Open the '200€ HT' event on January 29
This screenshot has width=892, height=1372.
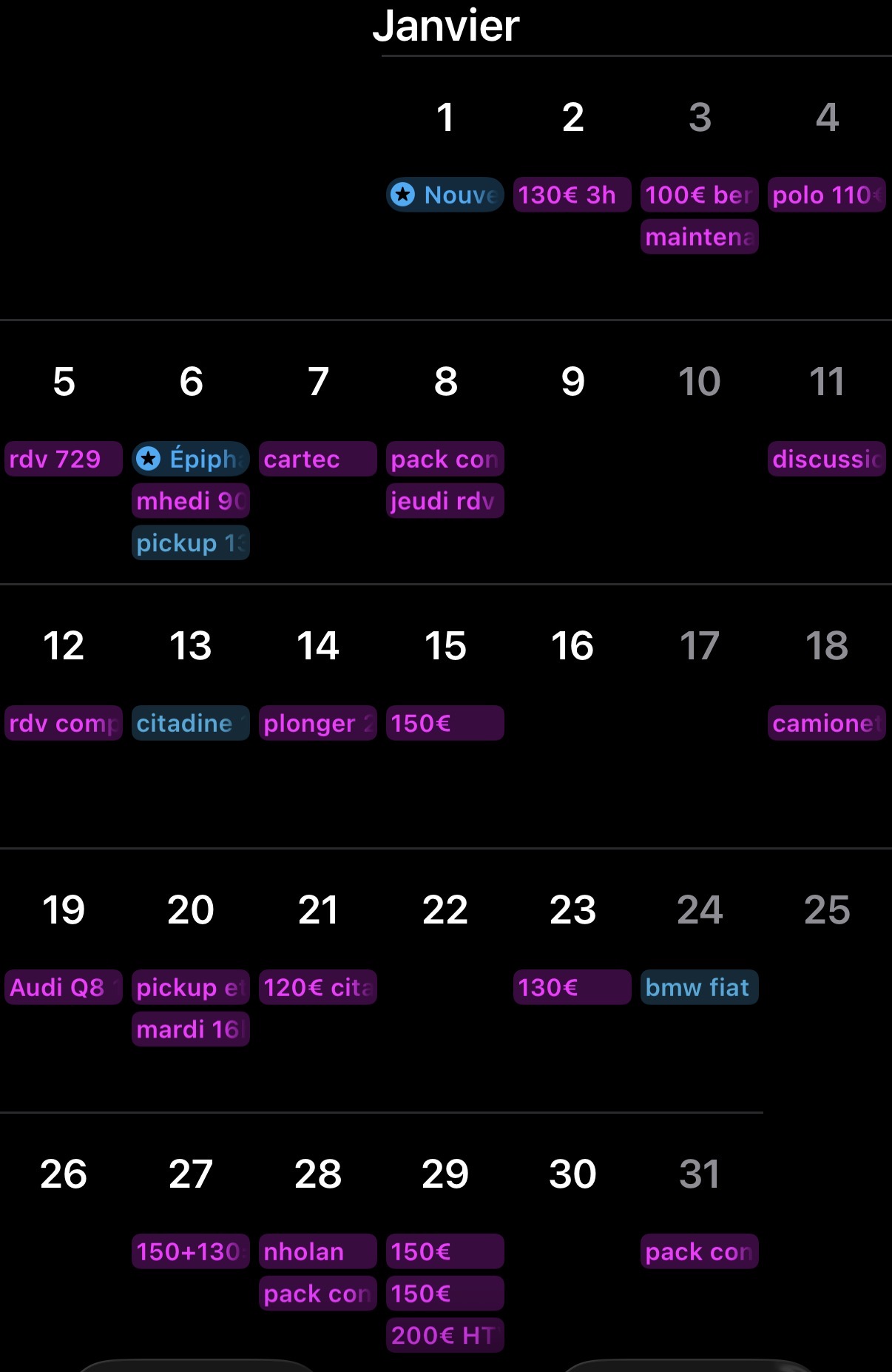445,1336
